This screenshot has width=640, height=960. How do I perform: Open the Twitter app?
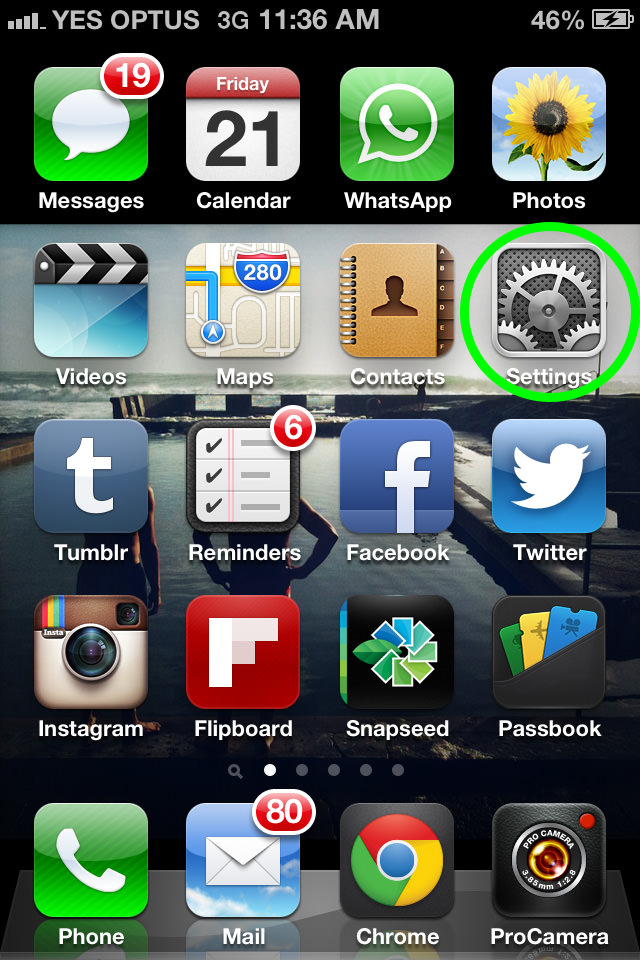[x=549, y=477]
